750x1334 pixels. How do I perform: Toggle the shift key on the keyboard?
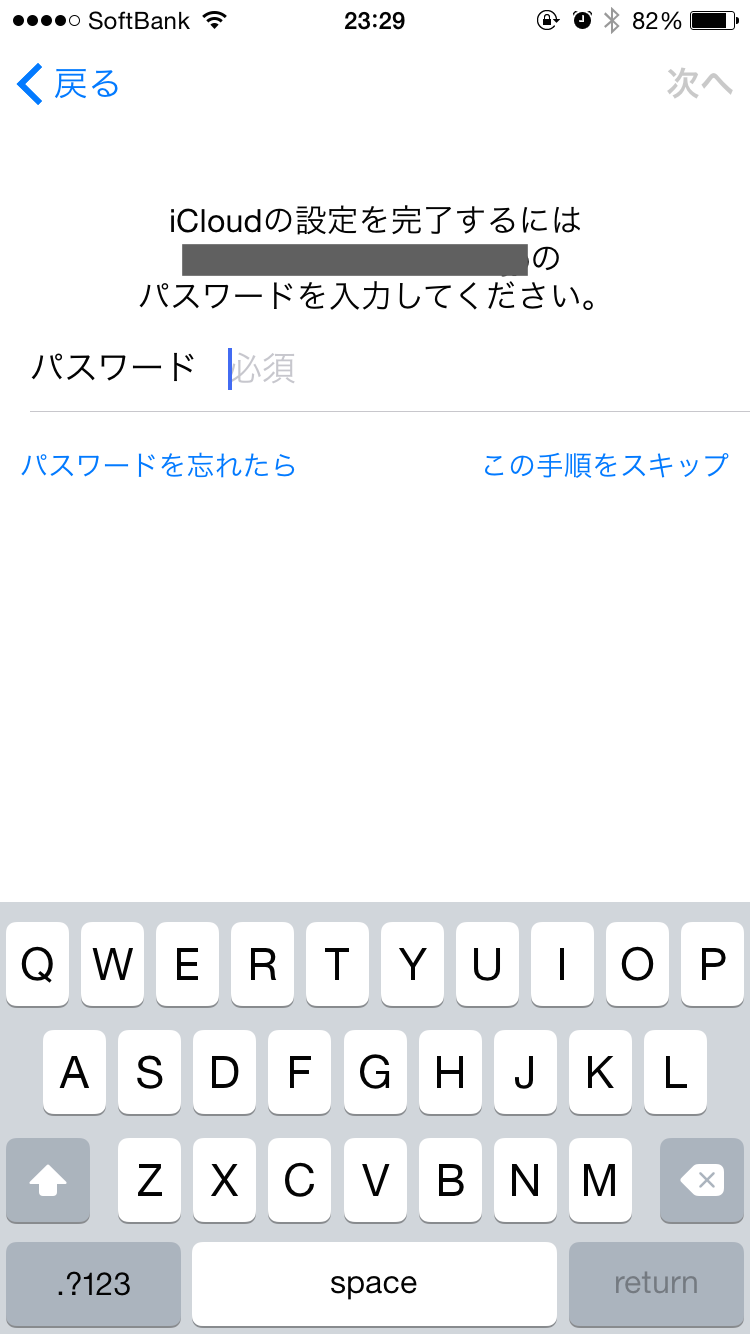[x=48, y=1181]
